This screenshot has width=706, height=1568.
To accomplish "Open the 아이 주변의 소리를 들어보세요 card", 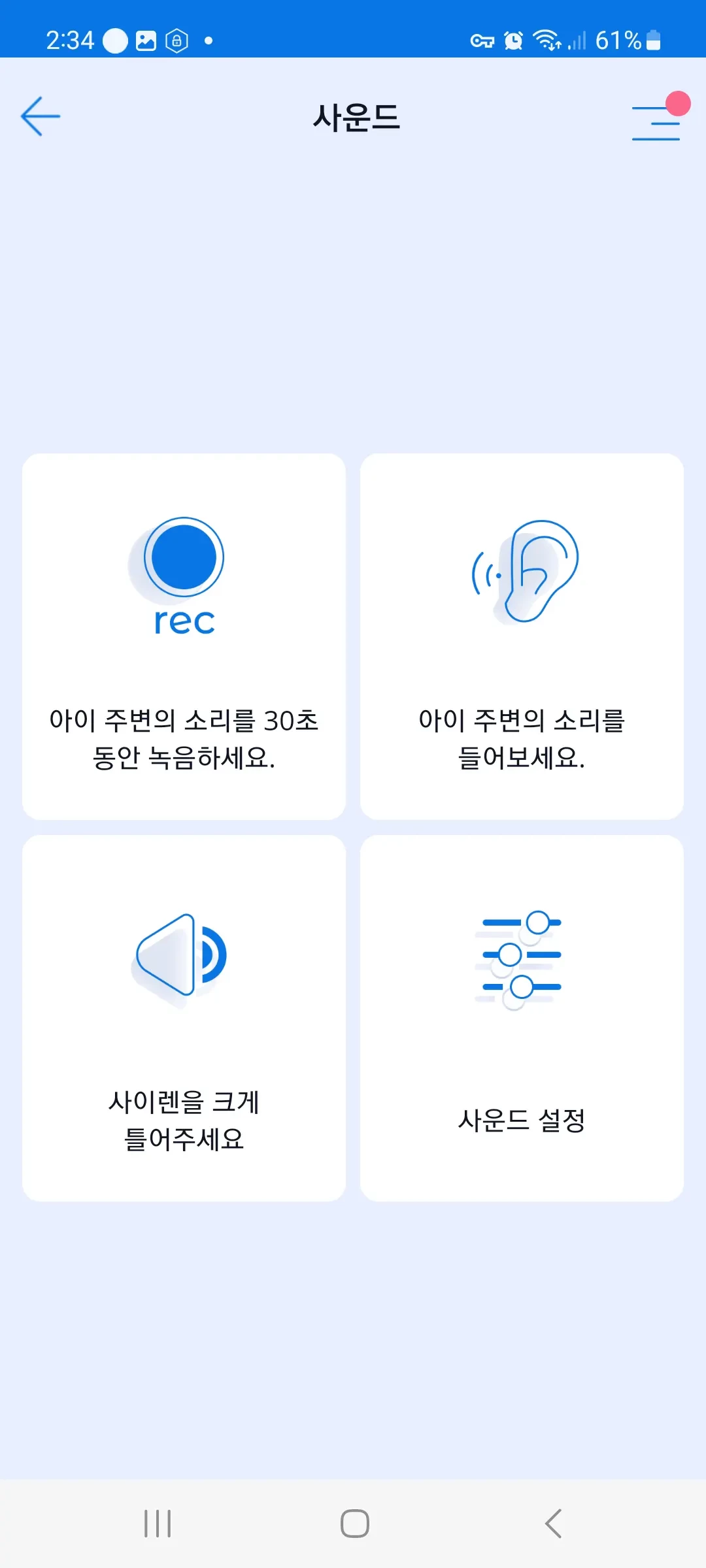I will point(522,636).
